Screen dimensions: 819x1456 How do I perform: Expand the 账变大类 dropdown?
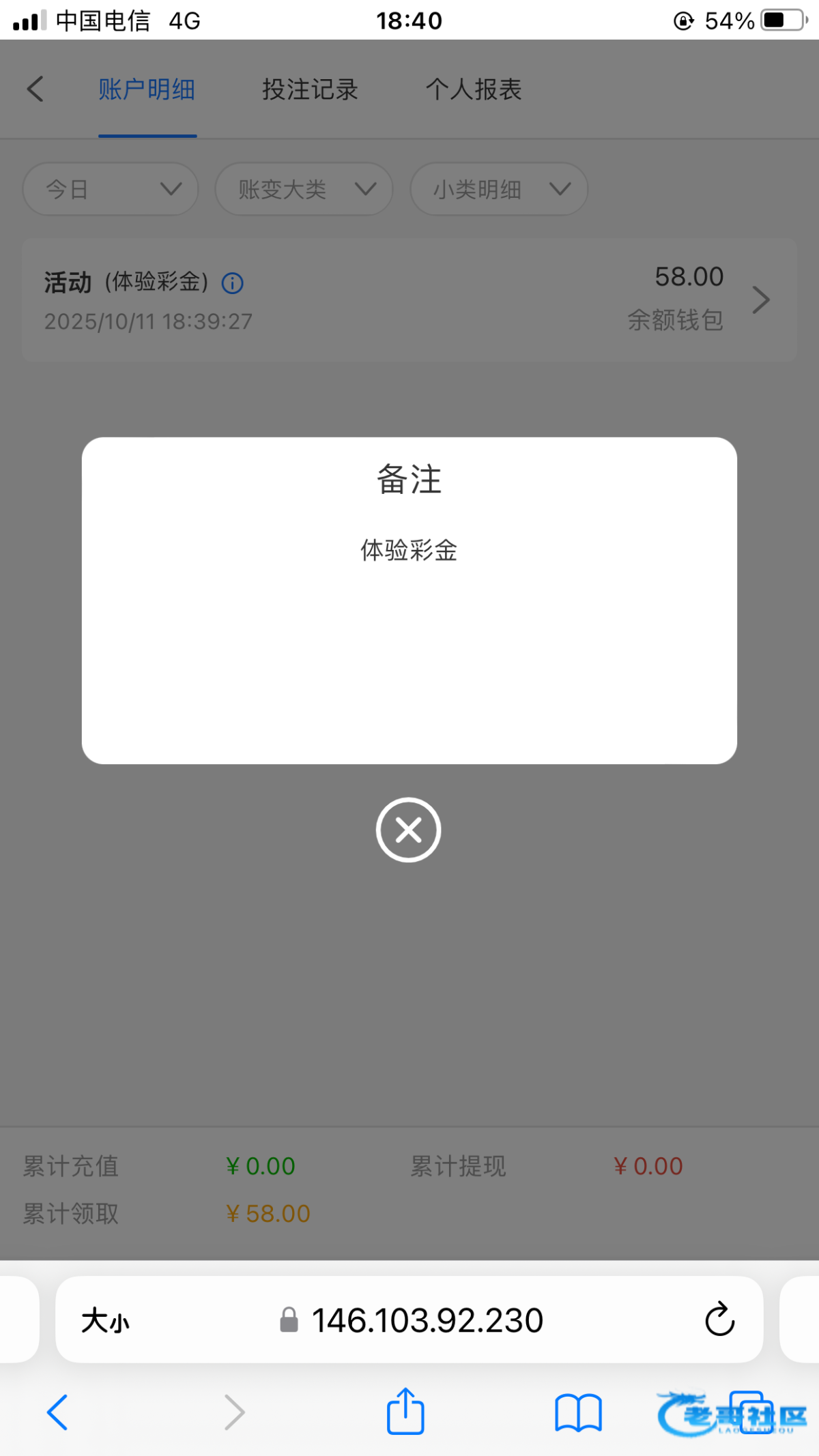(x=304, y=189)
